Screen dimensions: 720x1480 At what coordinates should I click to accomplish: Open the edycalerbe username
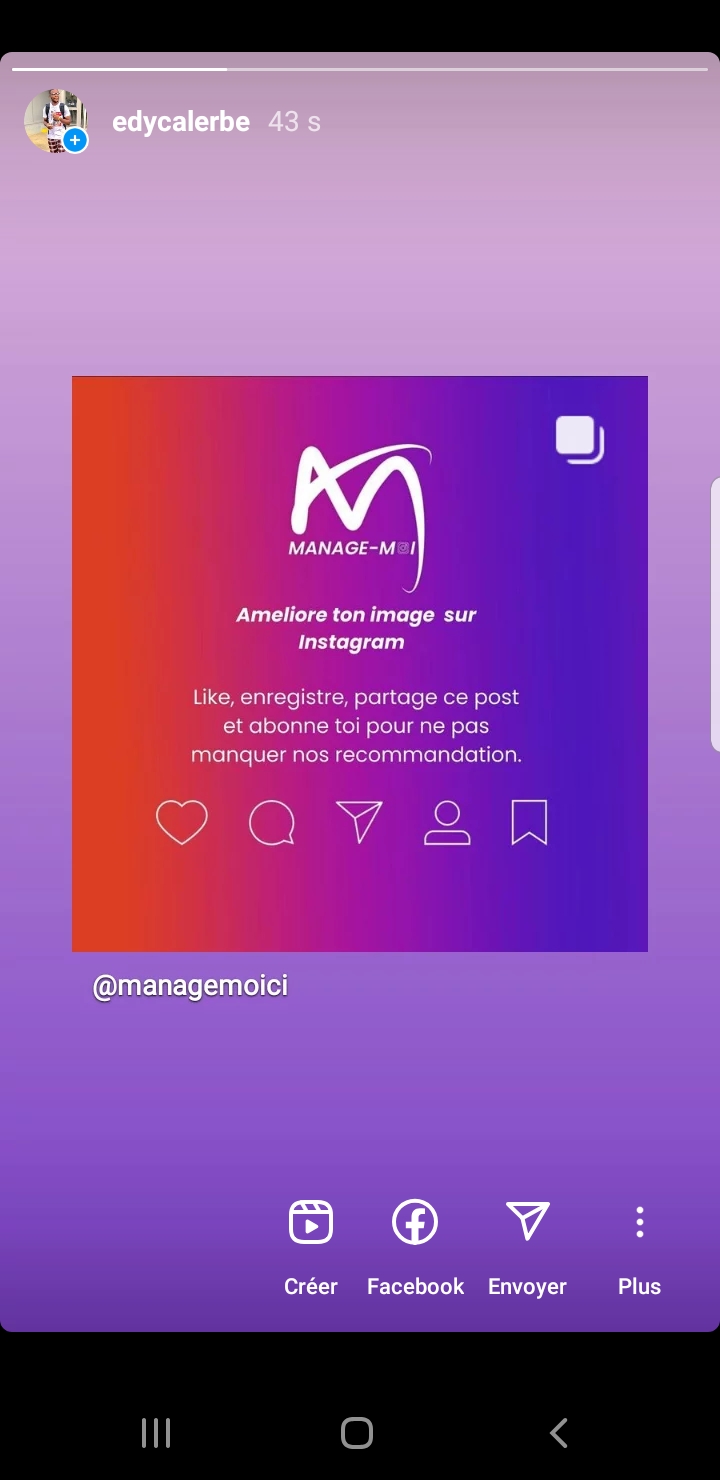pos(181,122)
